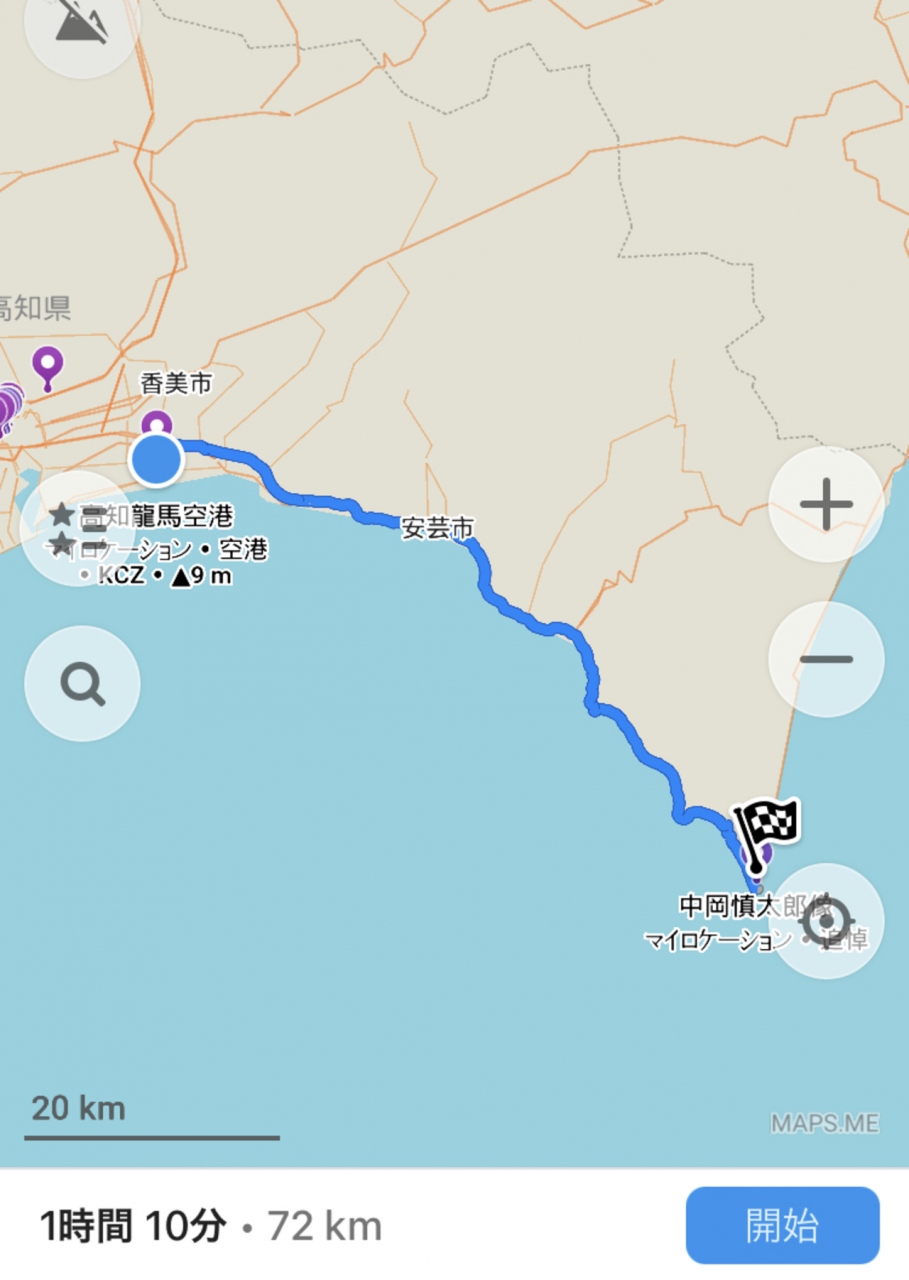Center map on my location
This screenshot has height=1280, width=909.
click(x=829, y=920)
